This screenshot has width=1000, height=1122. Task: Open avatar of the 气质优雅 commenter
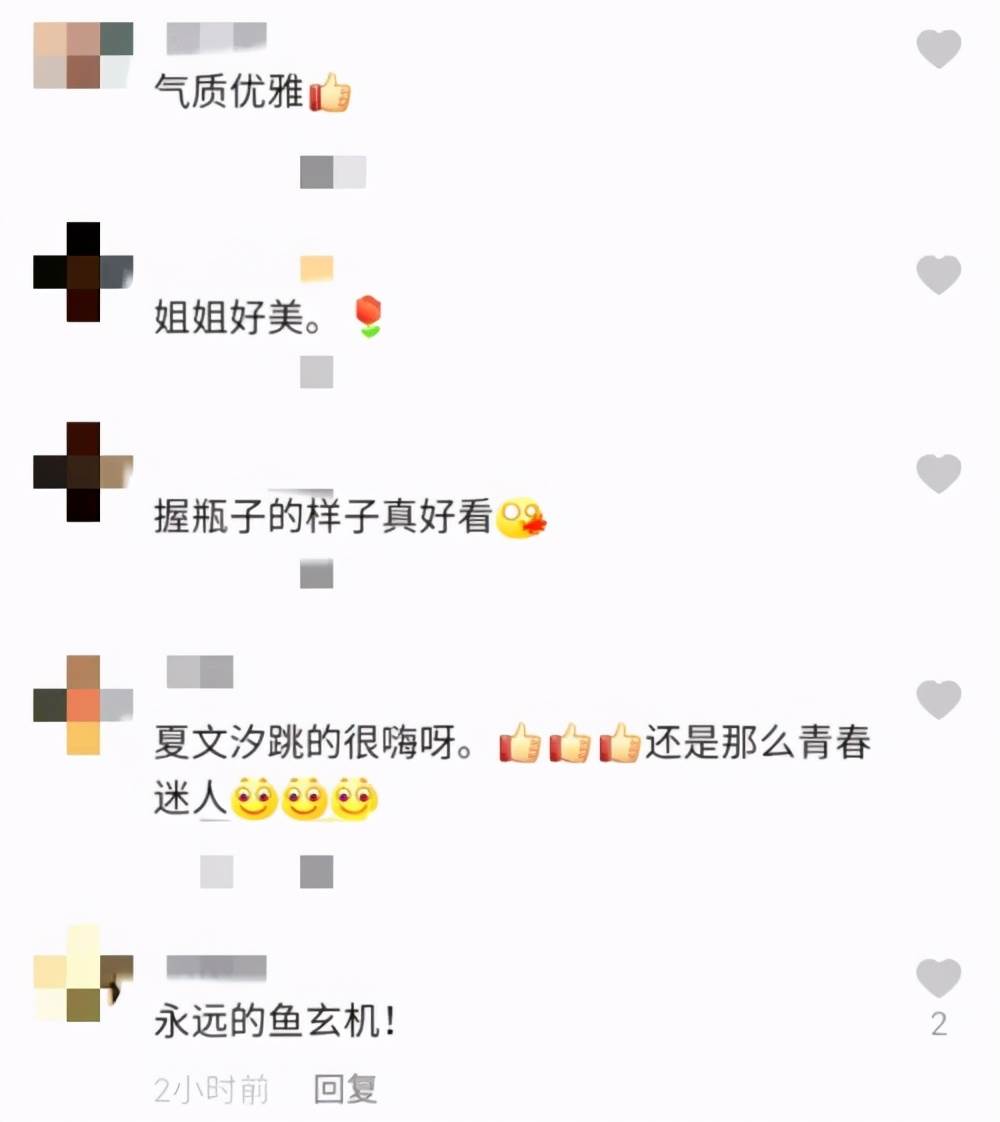click(83, 55)
